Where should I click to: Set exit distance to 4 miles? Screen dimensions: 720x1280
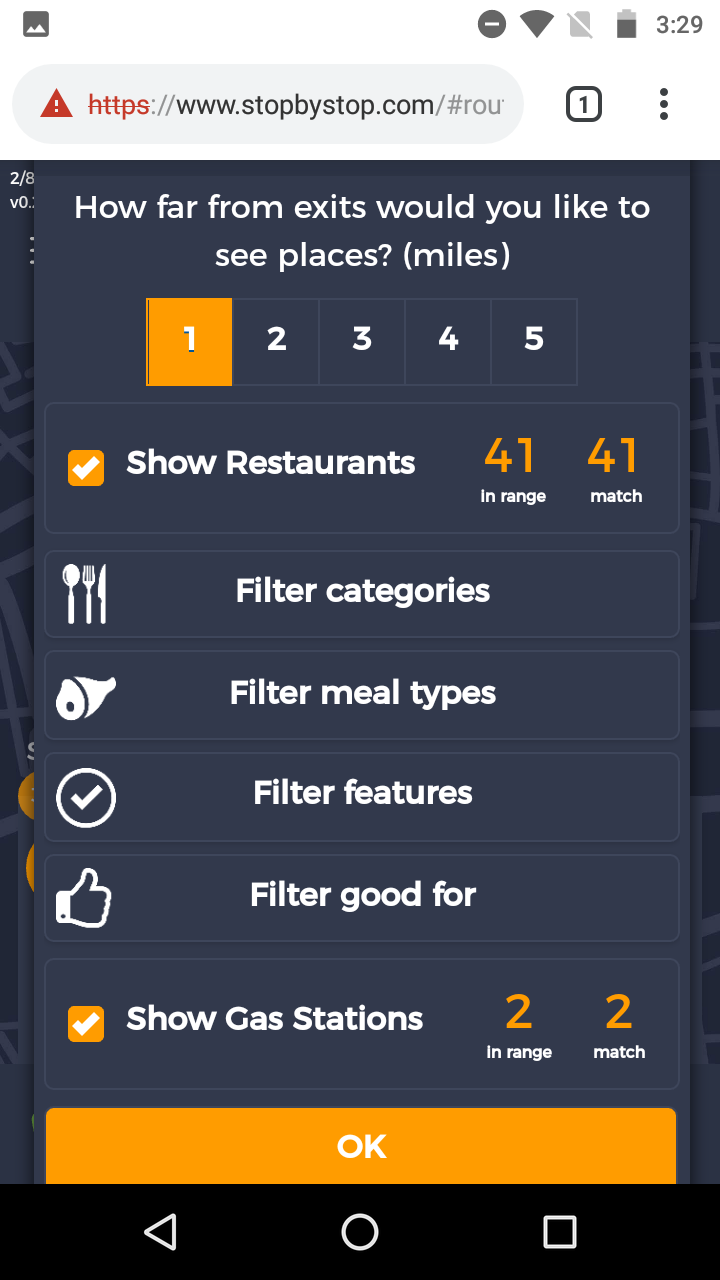pos(448,341)
